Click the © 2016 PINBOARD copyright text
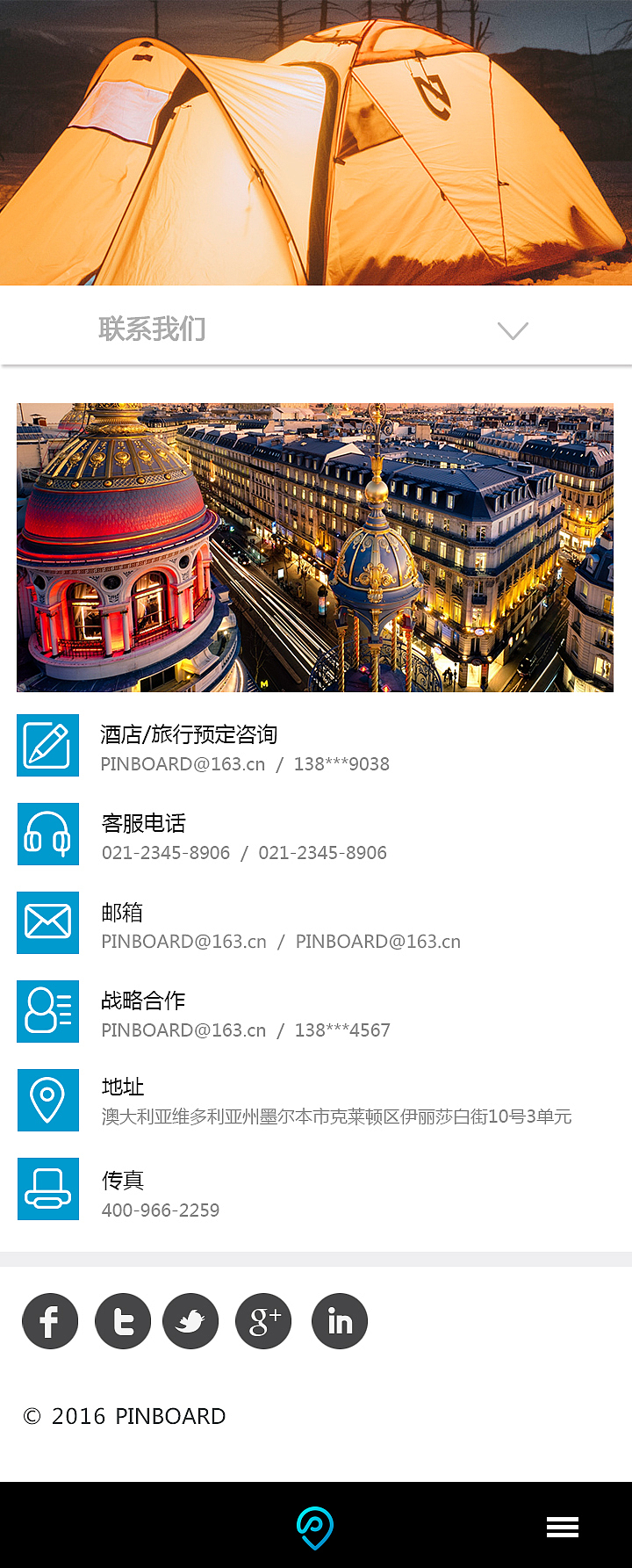Screen dimensions: 632x1568 [126, 1416]
